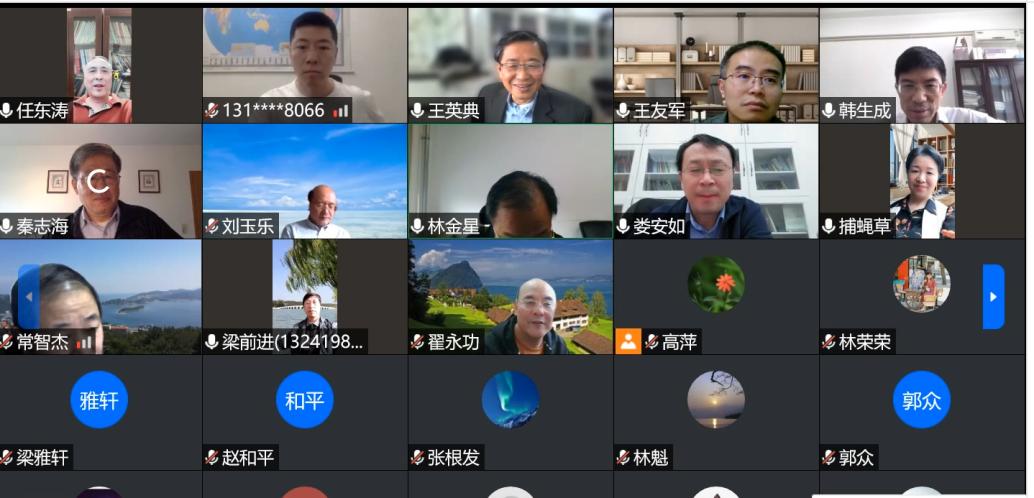Open 翟永功's video tile
This screenshot has width=1034, height=498.
click(510, 297)
